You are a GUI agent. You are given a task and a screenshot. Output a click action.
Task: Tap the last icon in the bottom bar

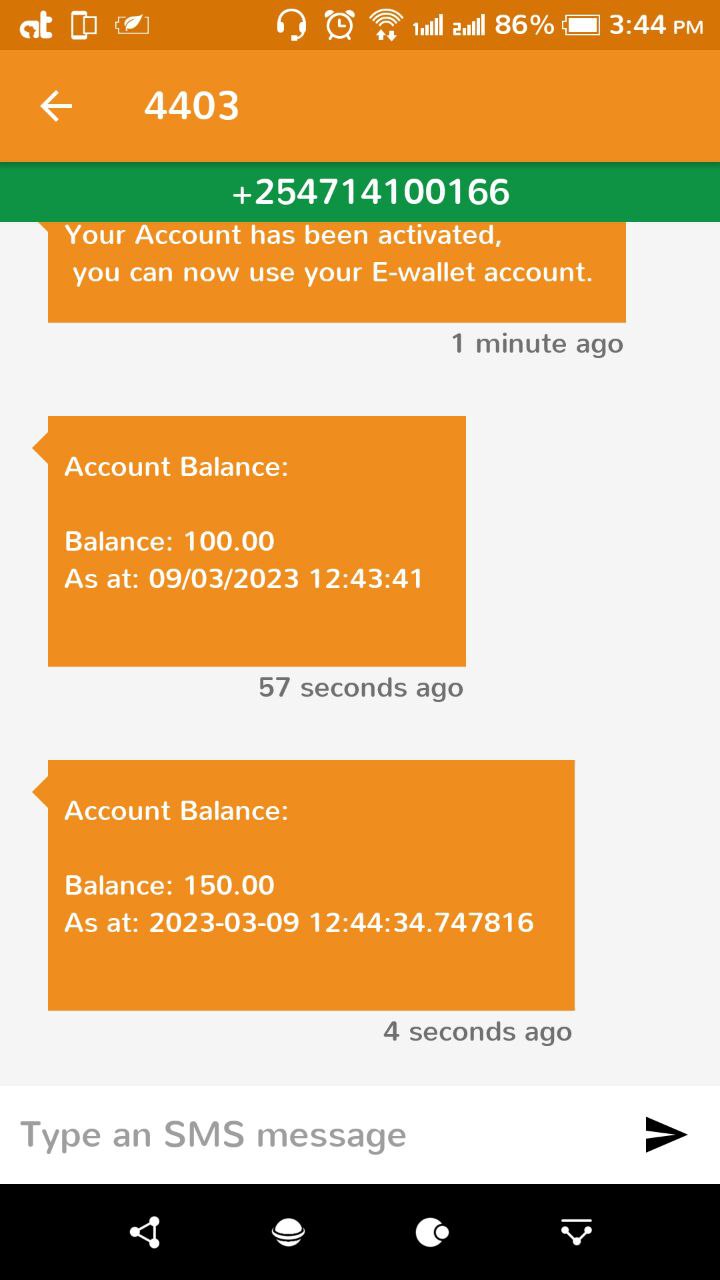(x=577, y=1232)
